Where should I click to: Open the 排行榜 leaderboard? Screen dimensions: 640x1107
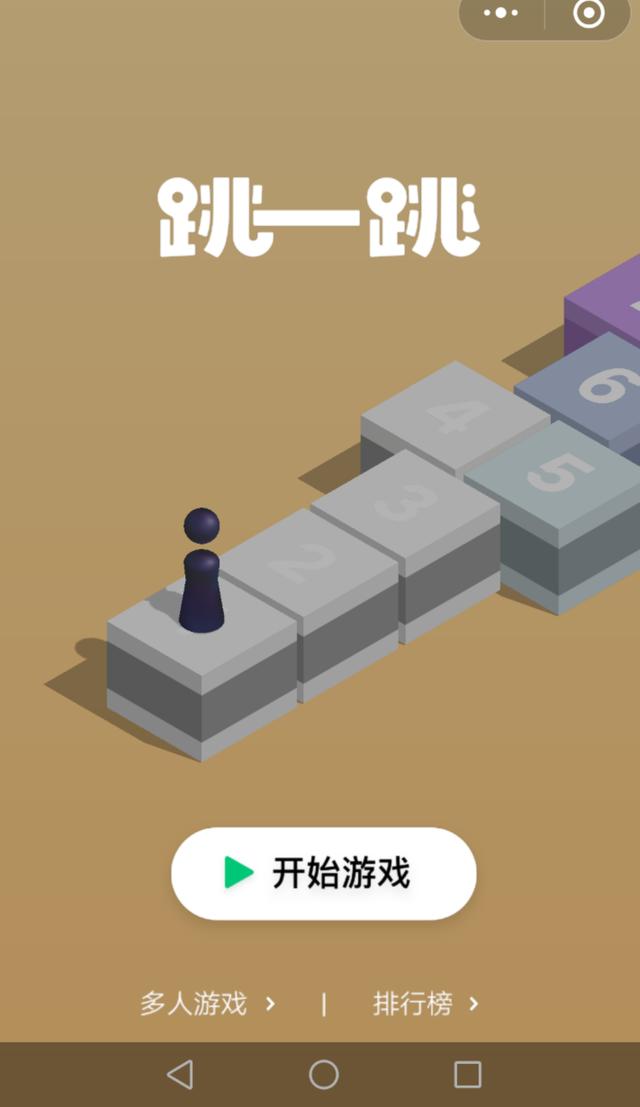(425, 1003)
